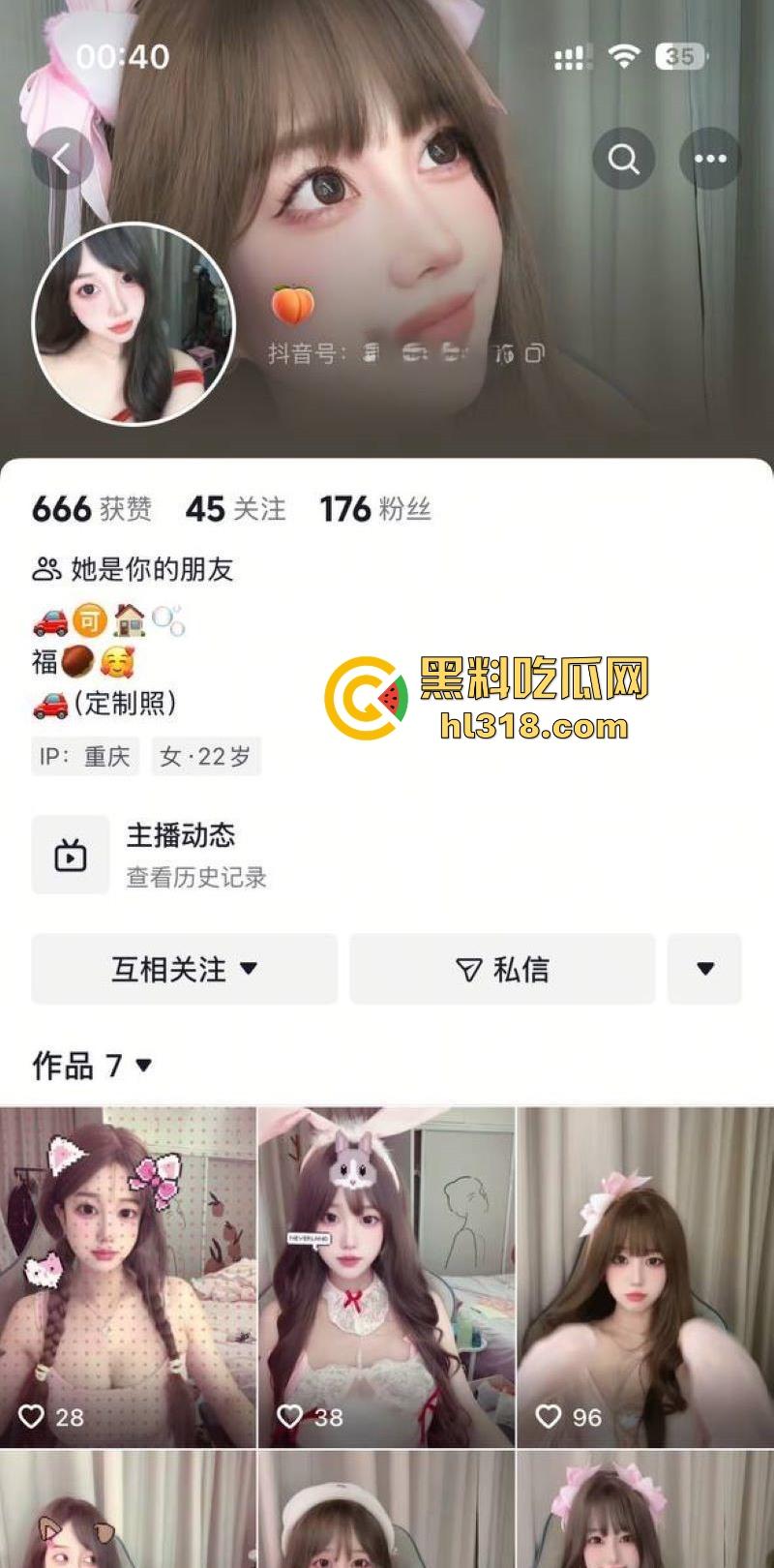Open the video with 28 likes

click(128, 1278)
